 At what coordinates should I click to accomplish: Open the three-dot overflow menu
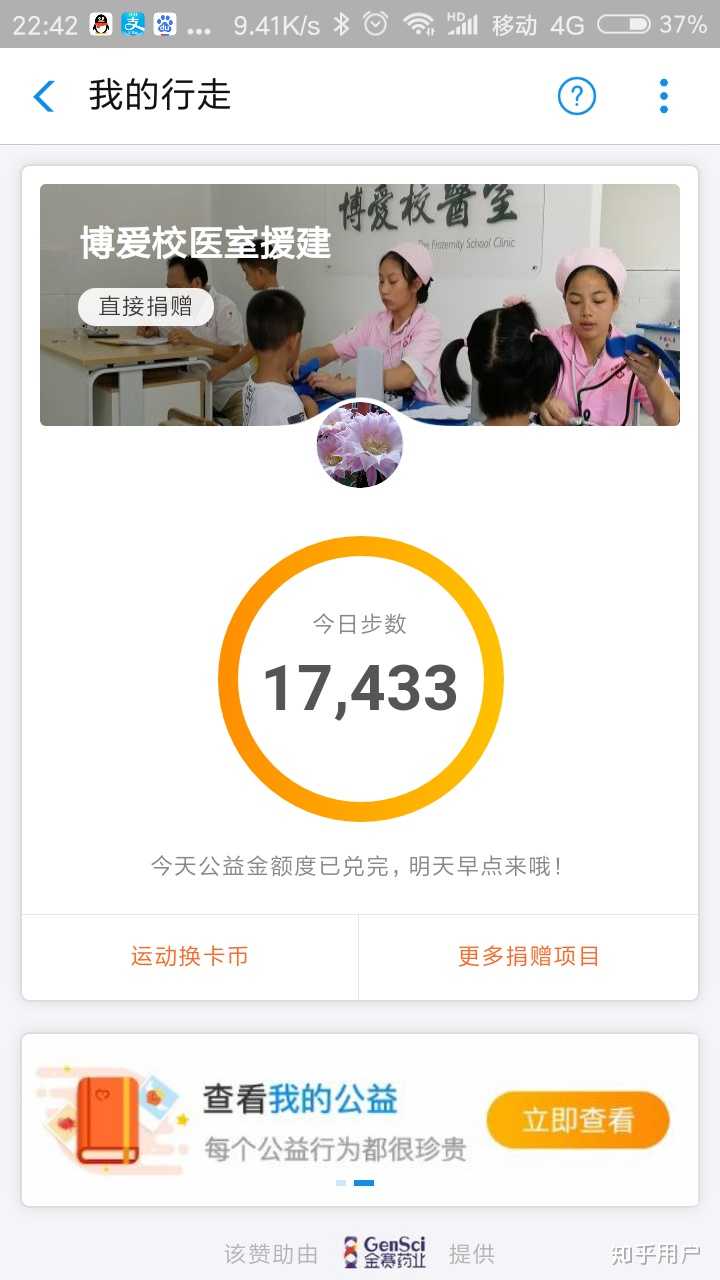point(663,96)
